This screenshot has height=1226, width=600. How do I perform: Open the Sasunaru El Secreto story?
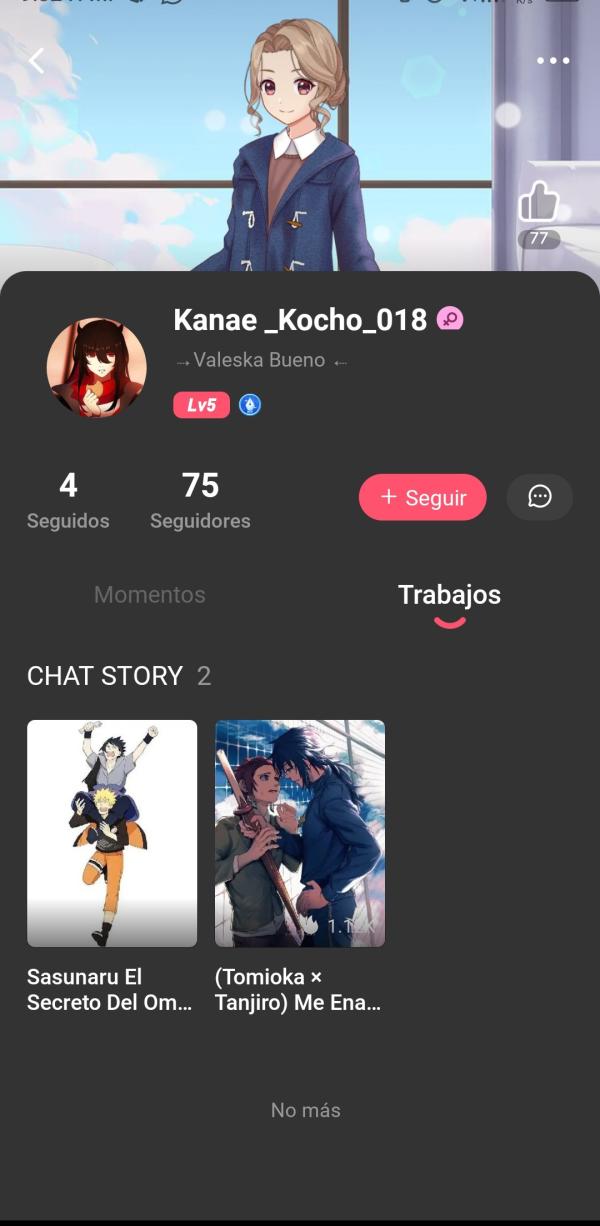tap(112, 833)
